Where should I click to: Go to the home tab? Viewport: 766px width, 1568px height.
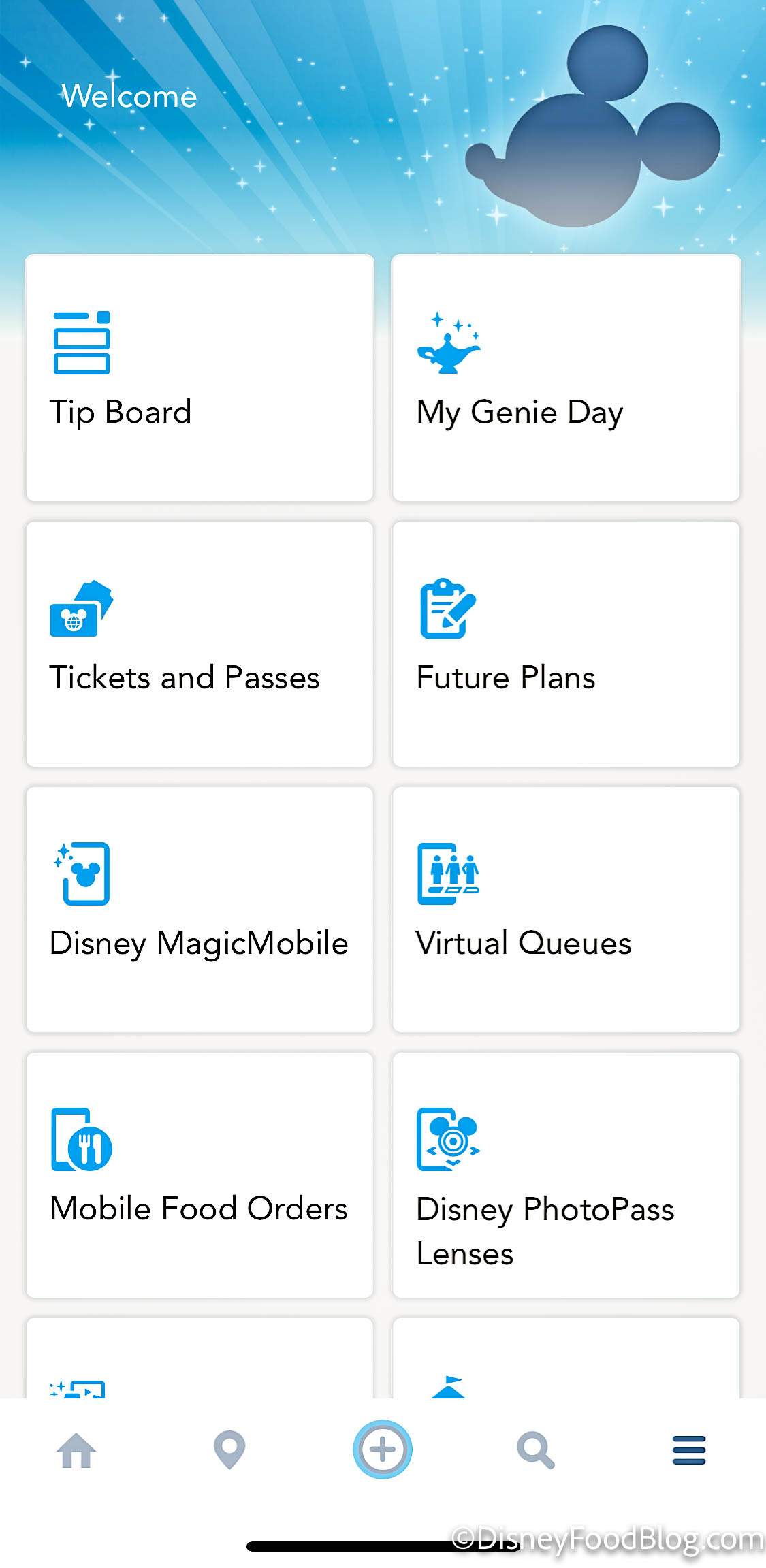pos(76,1450)
